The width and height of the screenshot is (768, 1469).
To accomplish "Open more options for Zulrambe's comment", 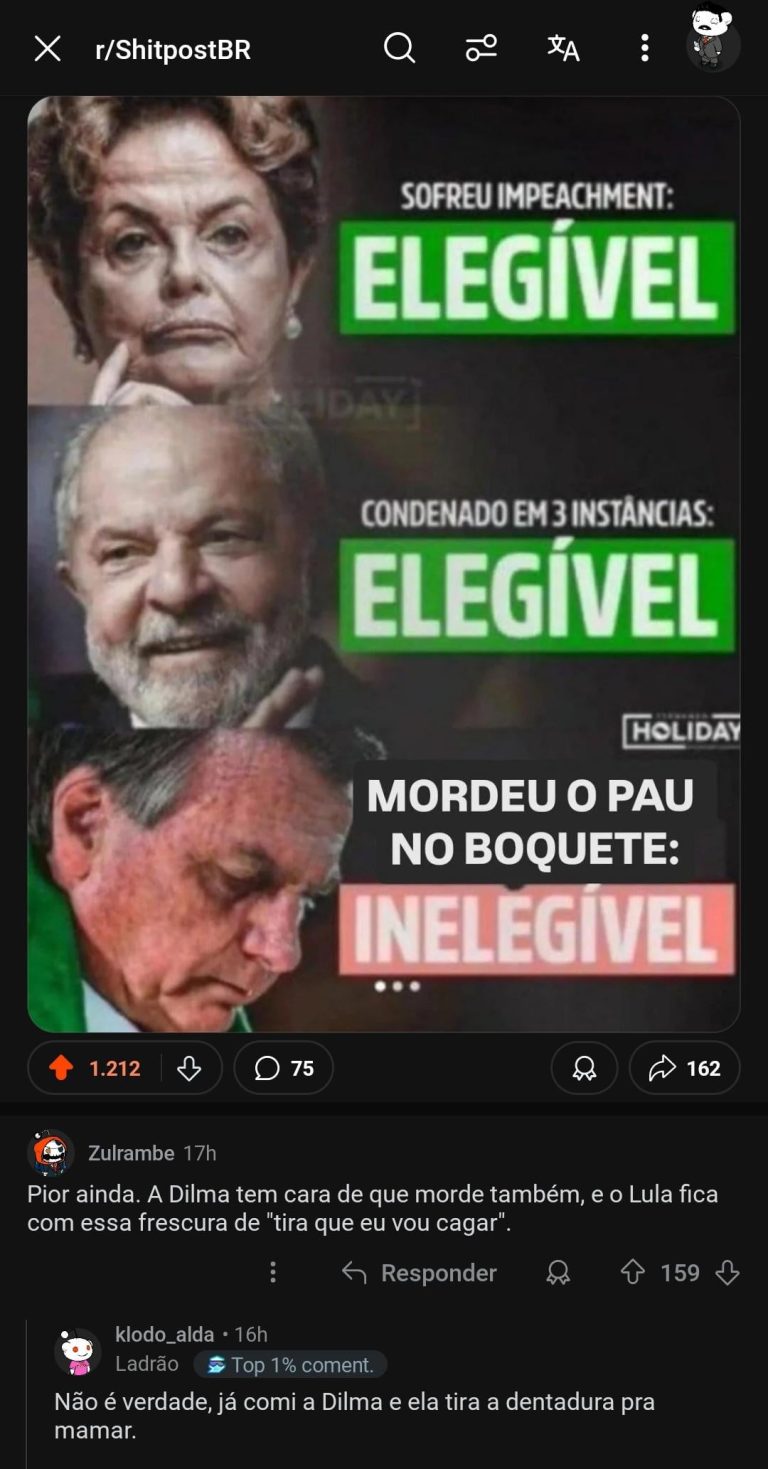I will tap(273, 1272).
